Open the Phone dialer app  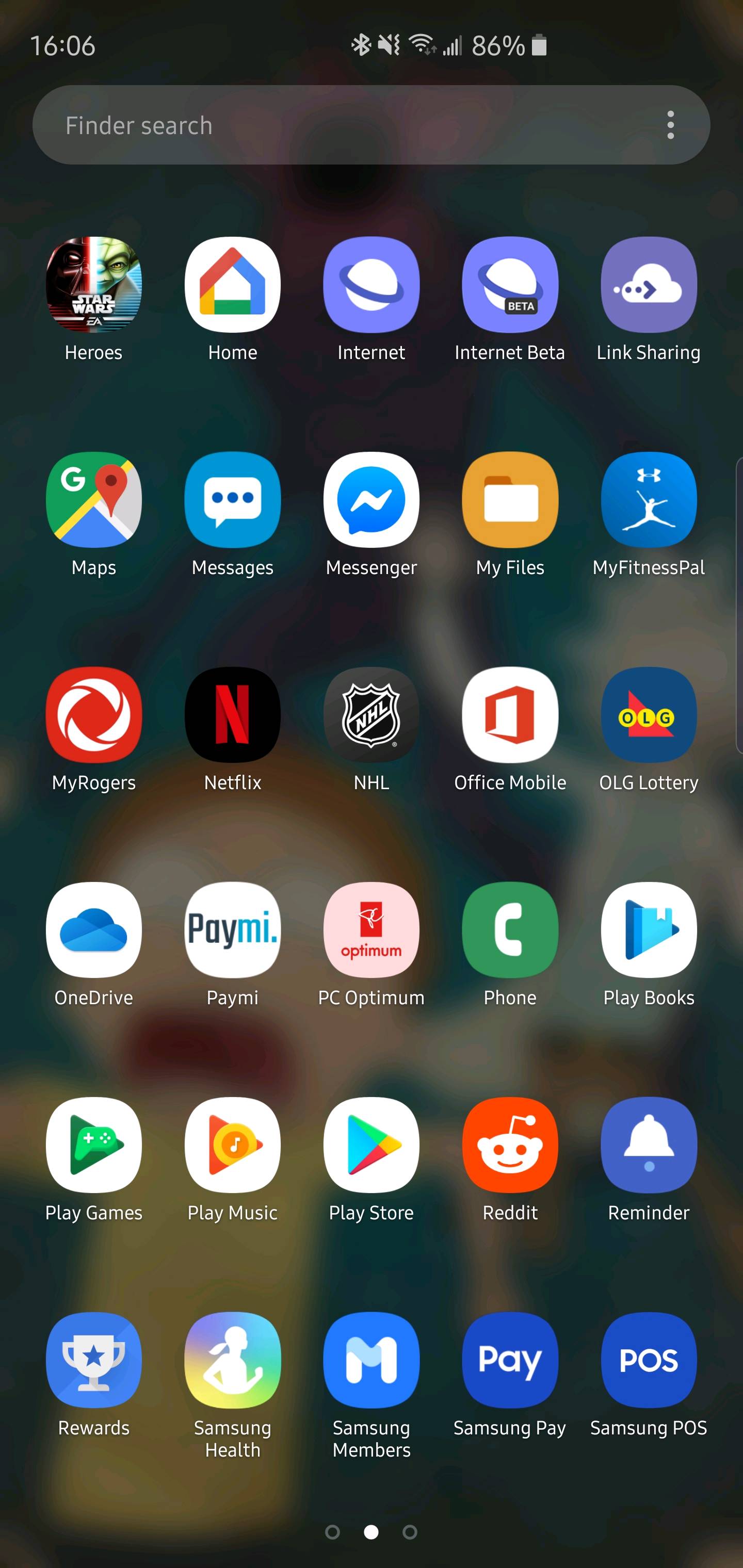pyautogui.click(x=510, y=929)
